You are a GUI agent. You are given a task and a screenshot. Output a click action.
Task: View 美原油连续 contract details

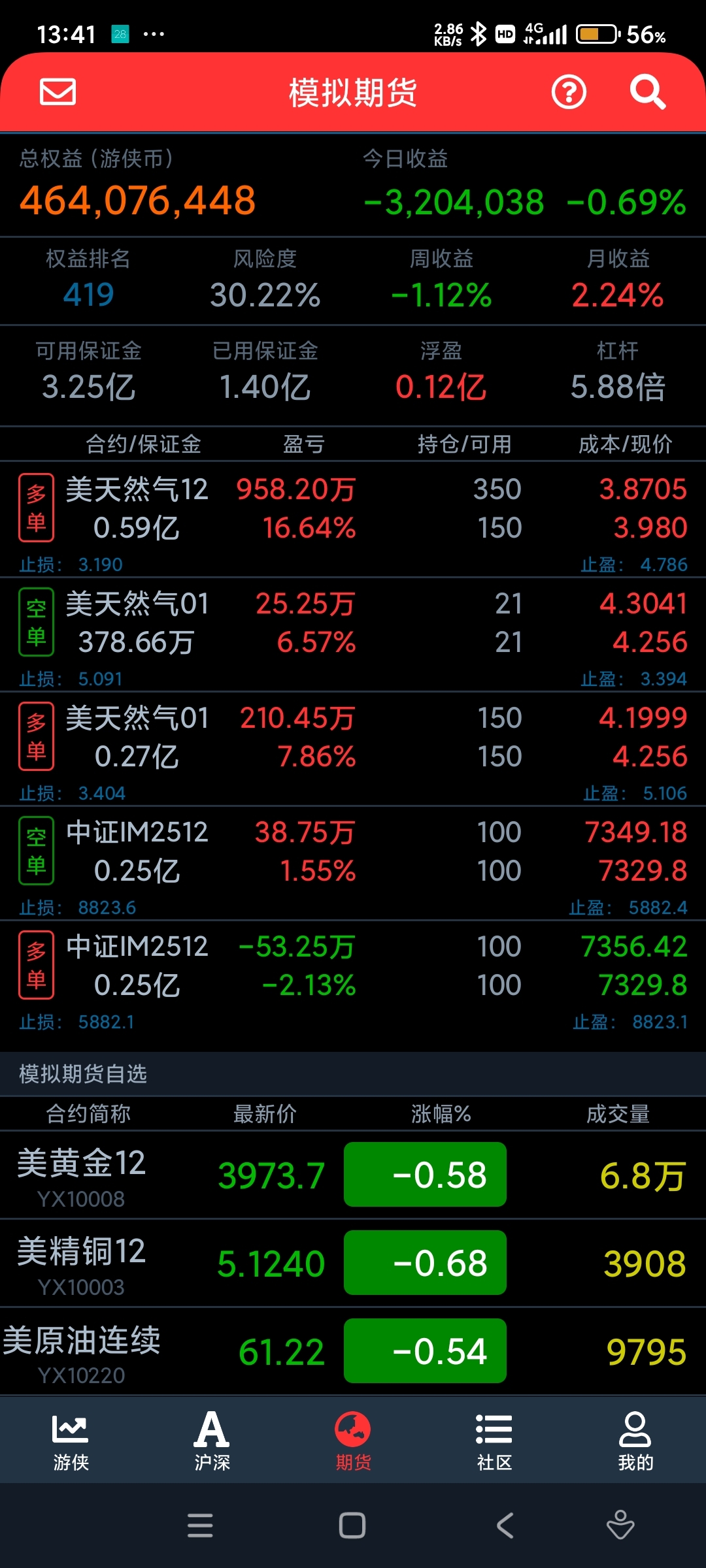coord(353,1351)
